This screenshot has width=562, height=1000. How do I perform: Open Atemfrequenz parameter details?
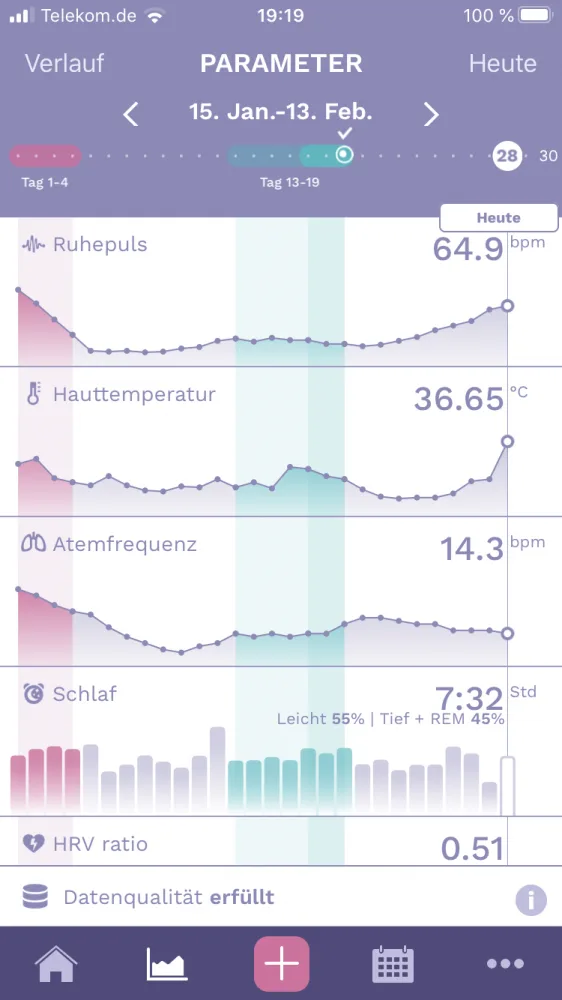tap(281, 592)
